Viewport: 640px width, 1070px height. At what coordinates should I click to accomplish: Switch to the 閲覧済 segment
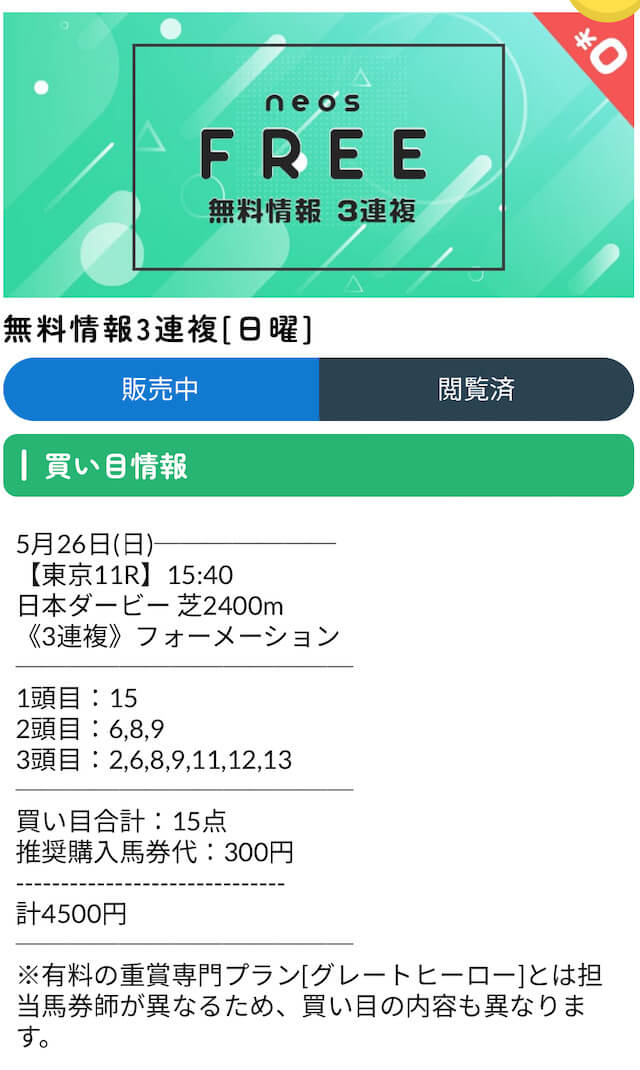click(x=476, y=389)
